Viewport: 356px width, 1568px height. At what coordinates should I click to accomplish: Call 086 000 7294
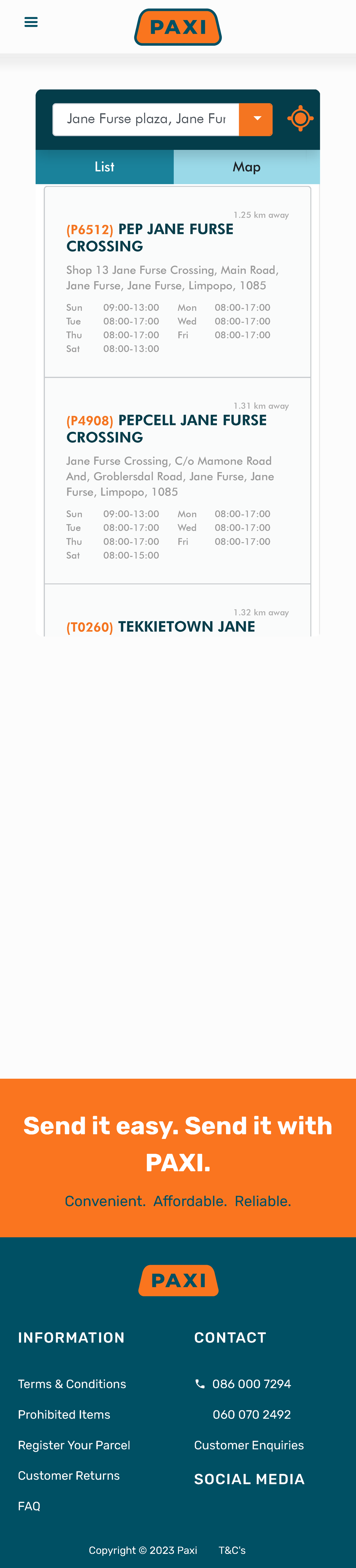(x=251, y=1384)
